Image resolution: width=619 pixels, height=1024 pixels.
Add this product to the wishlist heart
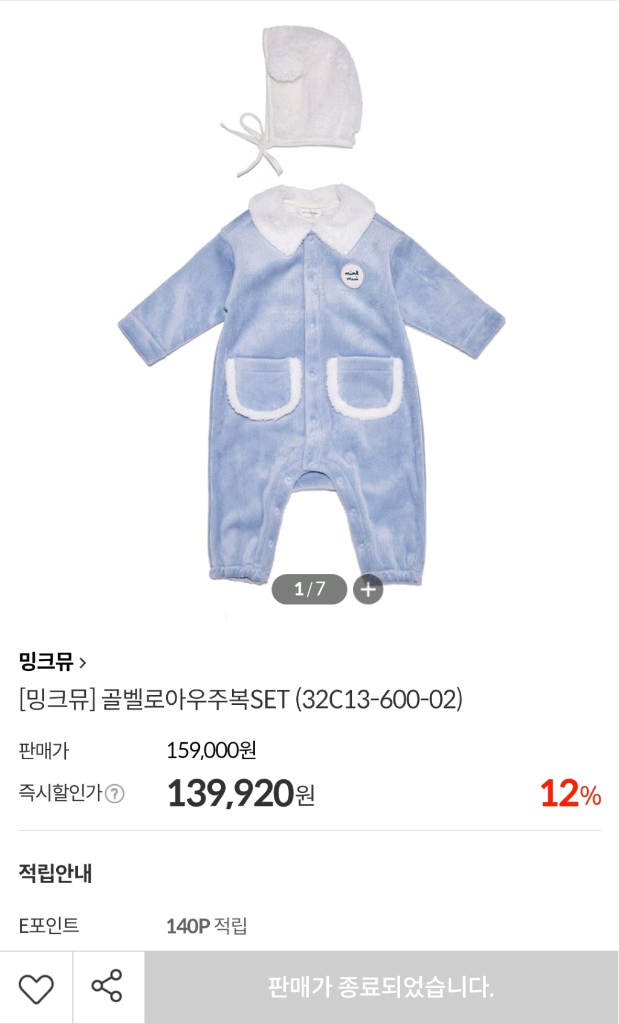(x=36, y=988)
